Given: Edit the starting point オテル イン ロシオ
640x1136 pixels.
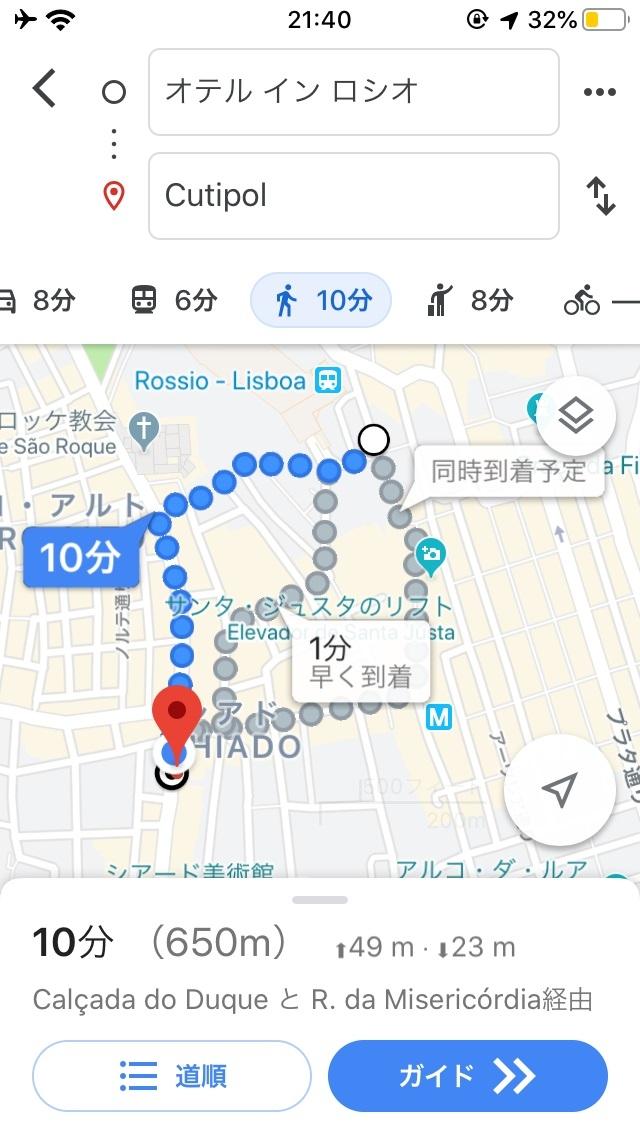Looking at the screenshot, I should coord(353,92).
